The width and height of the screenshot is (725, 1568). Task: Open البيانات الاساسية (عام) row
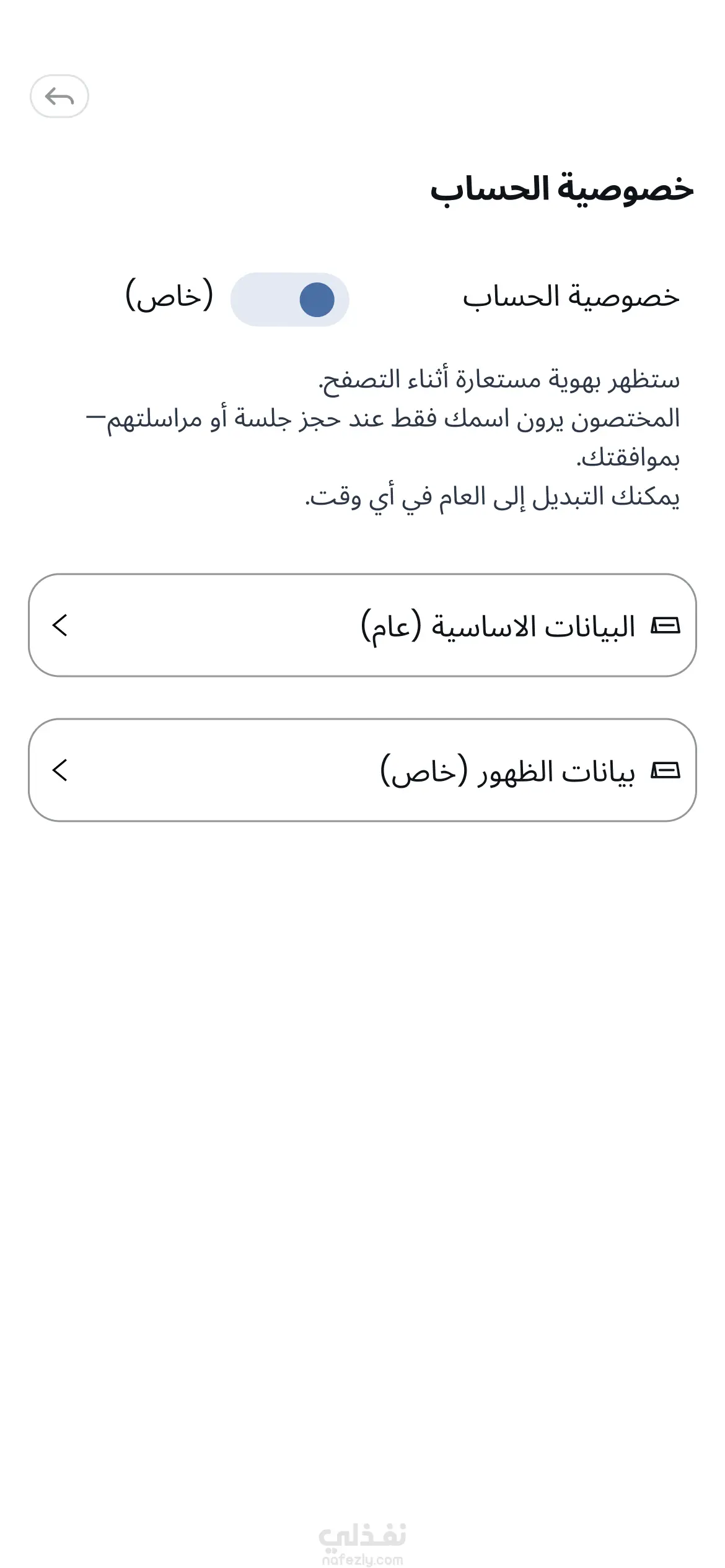362,625
